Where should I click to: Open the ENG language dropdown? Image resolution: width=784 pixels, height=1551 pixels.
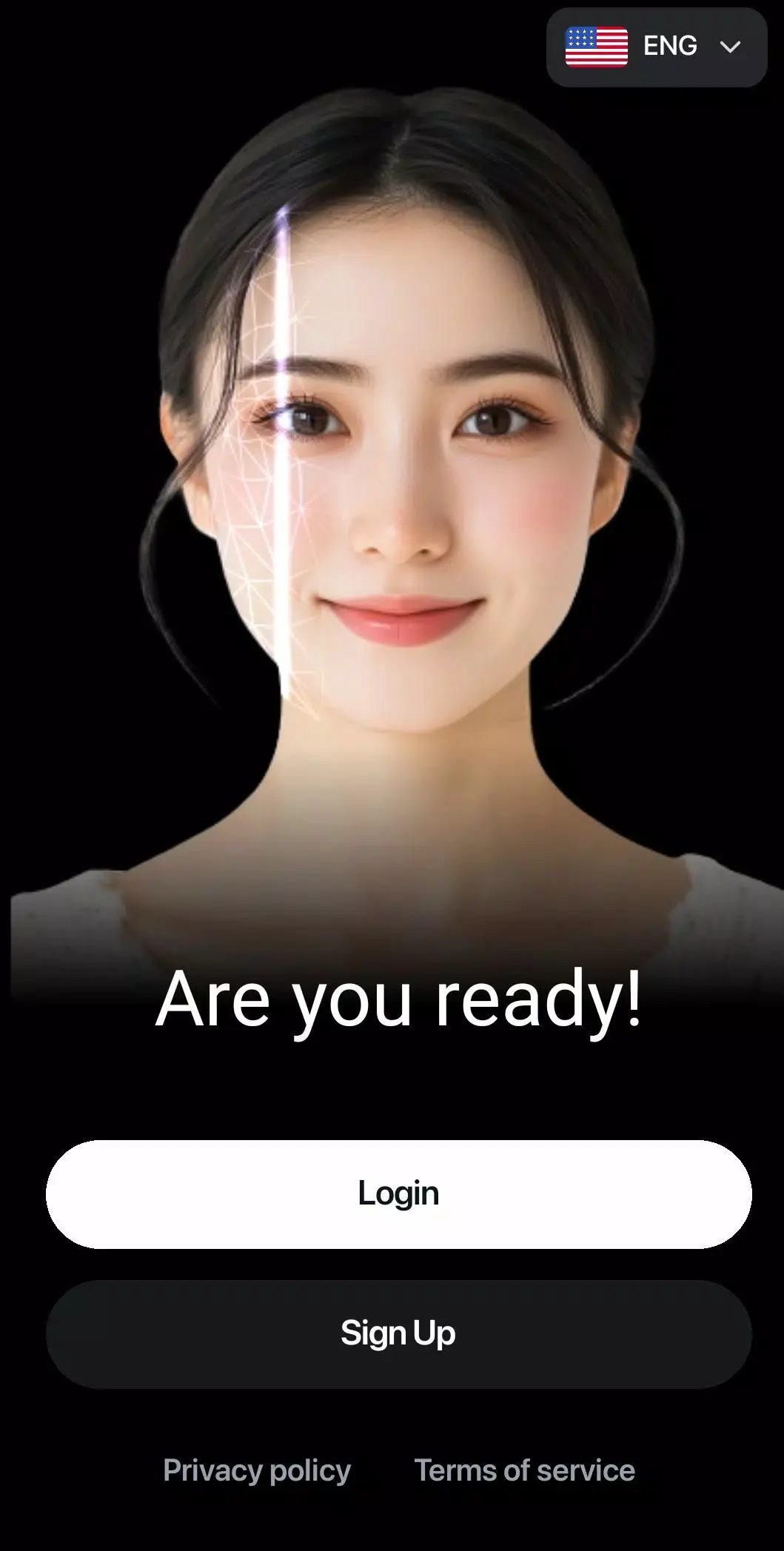[656, 47]
